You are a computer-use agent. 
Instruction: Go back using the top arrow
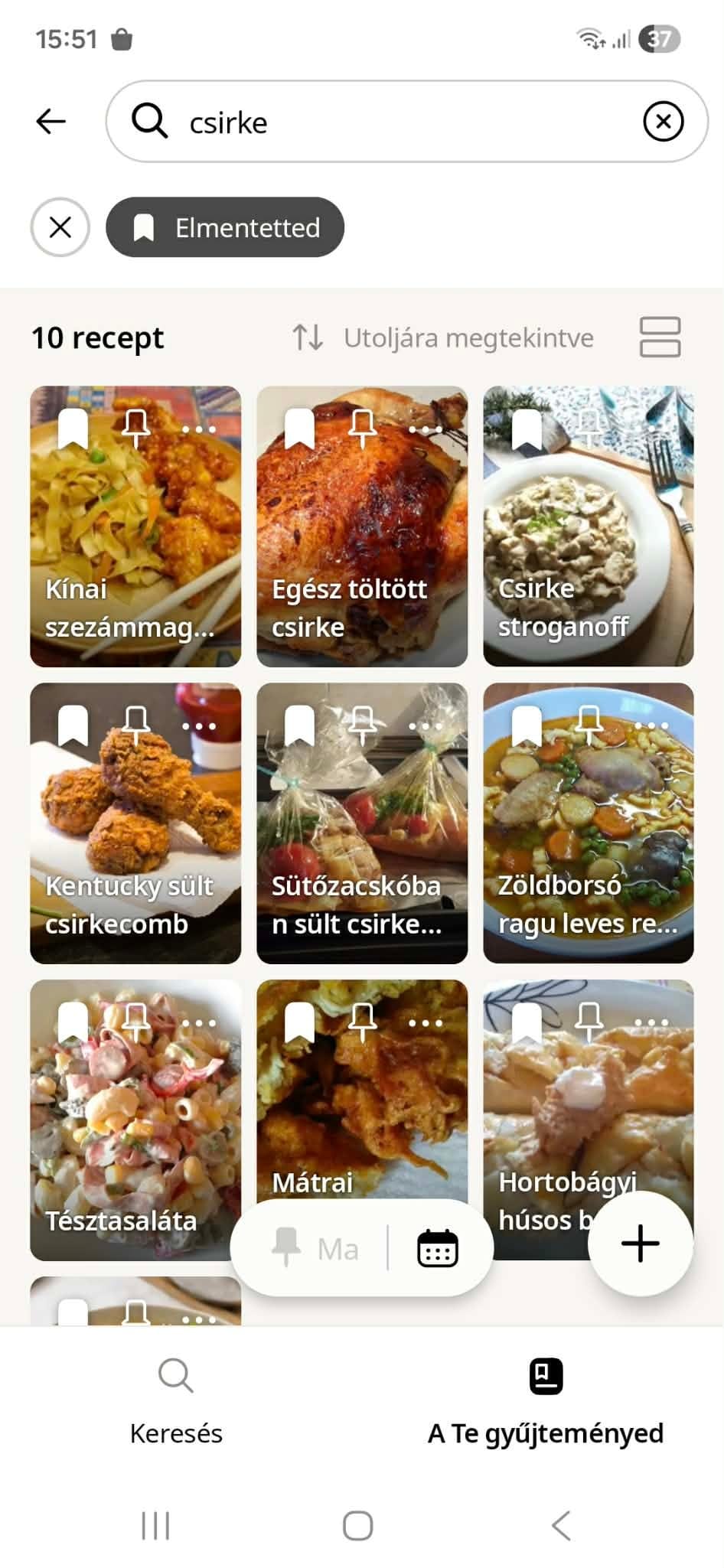tap(51, 121)
